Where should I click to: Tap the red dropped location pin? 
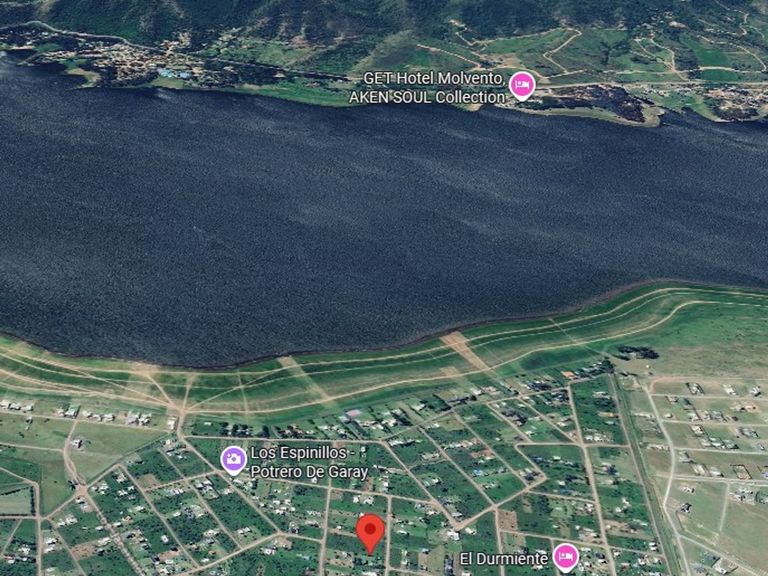(371, 531)
